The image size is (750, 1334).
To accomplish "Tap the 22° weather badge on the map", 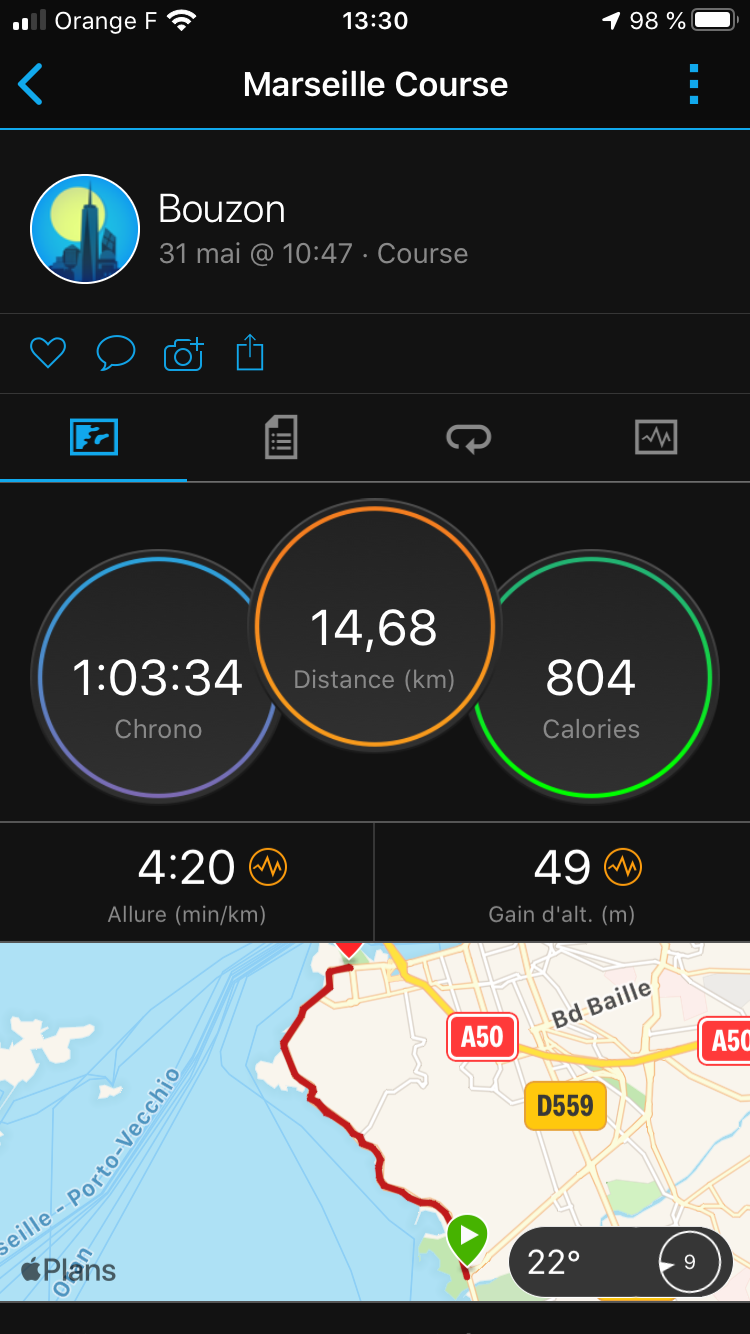I will pyautogui.click(x=620, y=1262).
